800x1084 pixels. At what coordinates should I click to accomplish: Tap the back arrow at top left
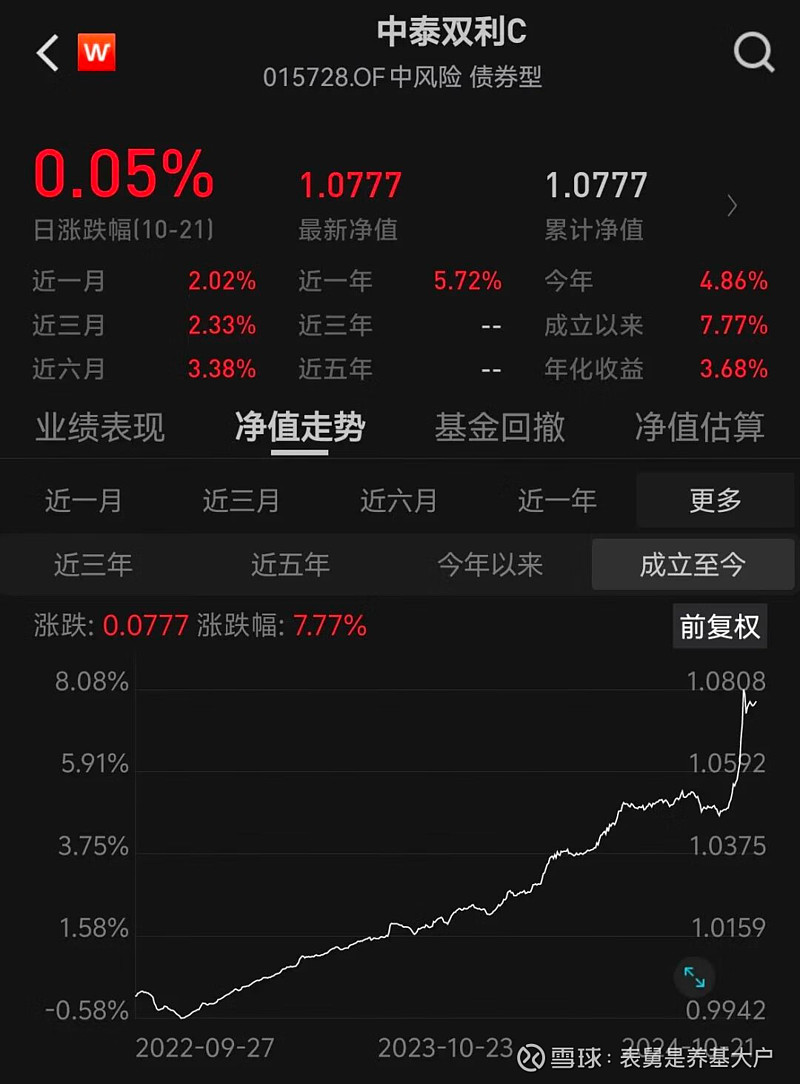(x=46, y=54)
